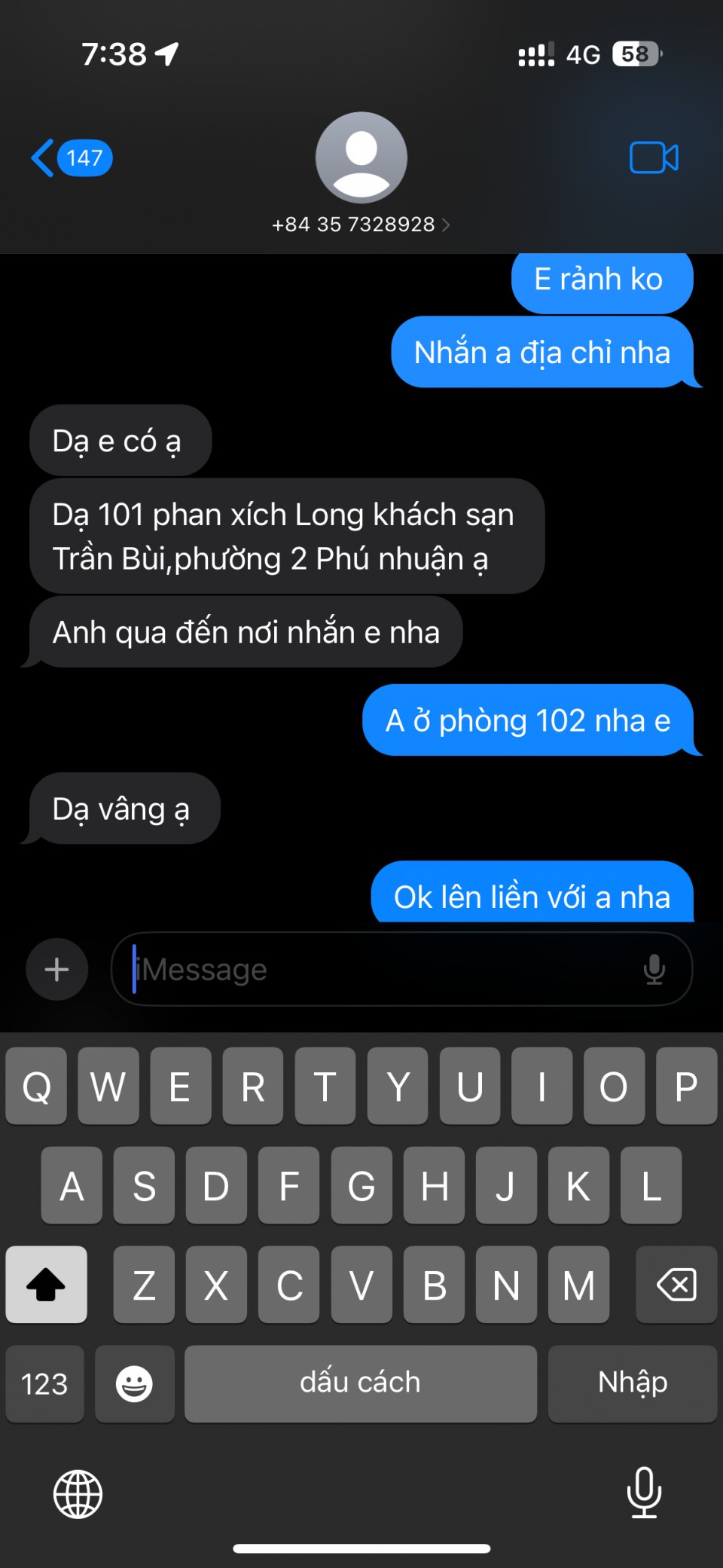
Task: Hit the backspace key
Action: [676, 1285]
